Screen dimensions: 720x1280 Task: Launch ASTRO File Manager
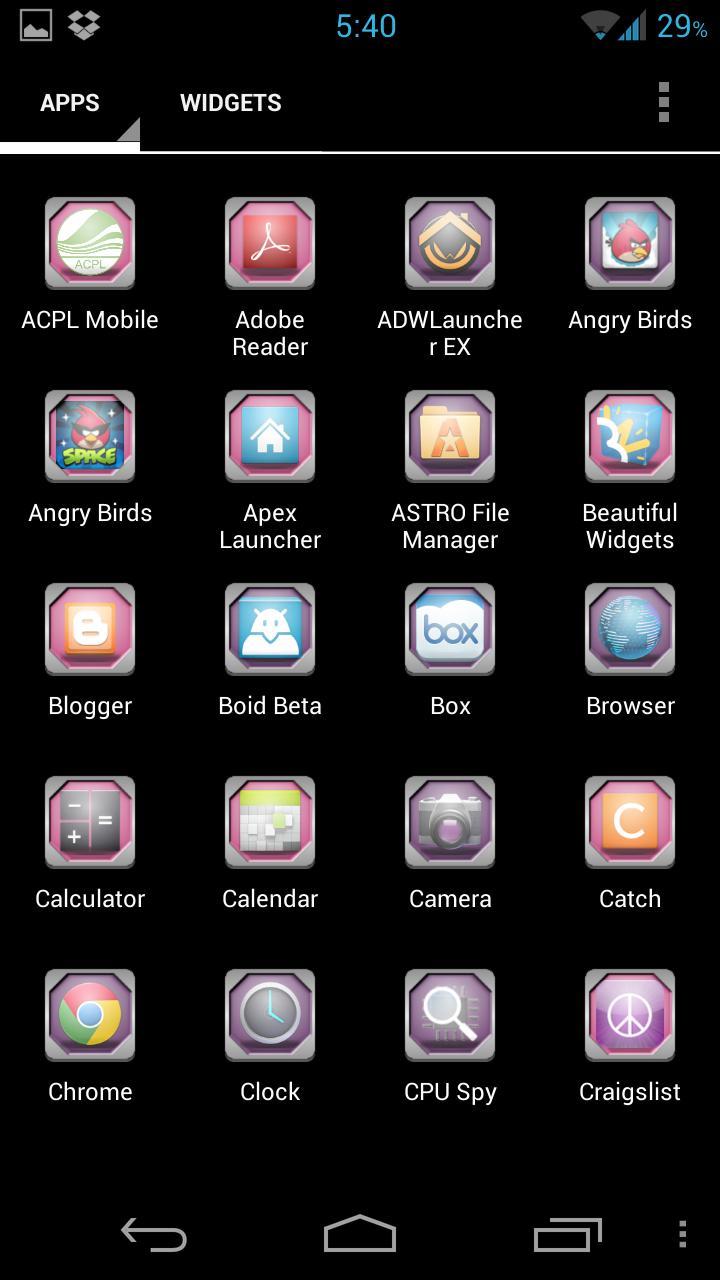pyautogui.click(x=450, y=436)
